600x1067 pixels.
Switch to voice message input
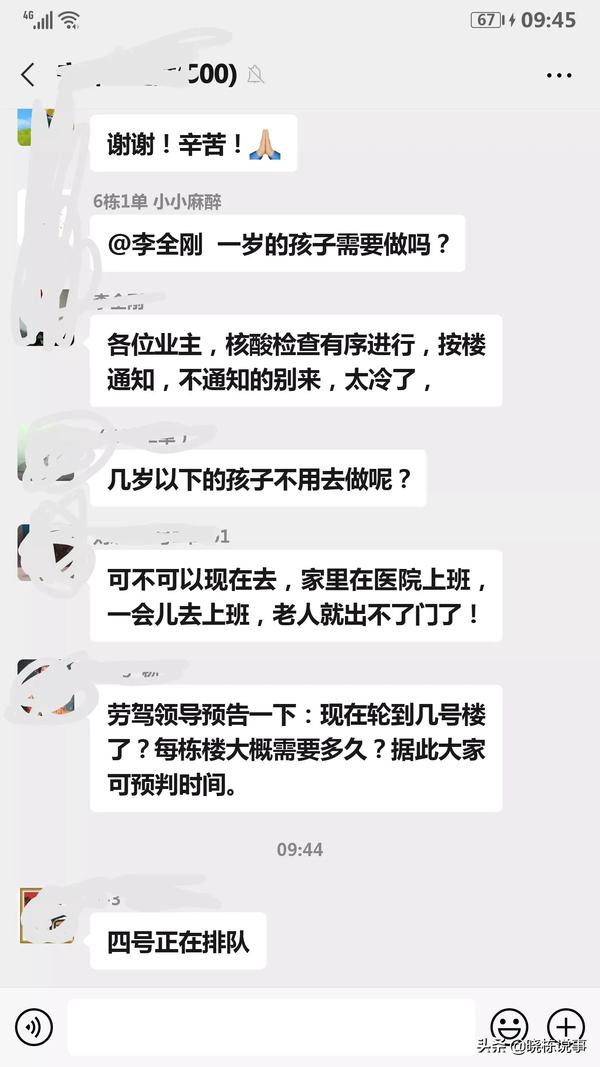[34, 1025]
